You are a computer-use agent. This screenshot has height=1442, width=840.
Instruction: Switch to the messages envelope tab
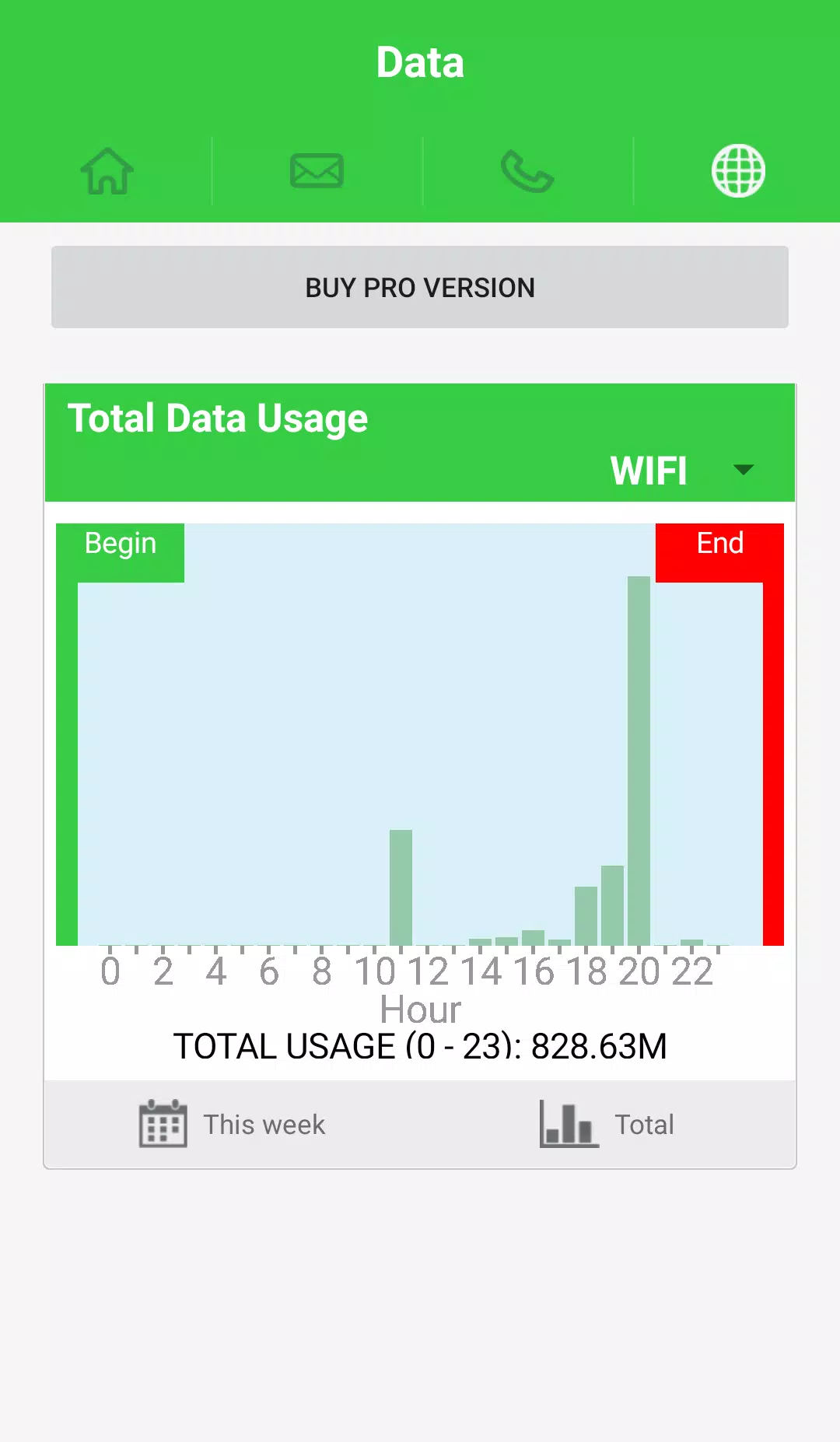(317, 171)
